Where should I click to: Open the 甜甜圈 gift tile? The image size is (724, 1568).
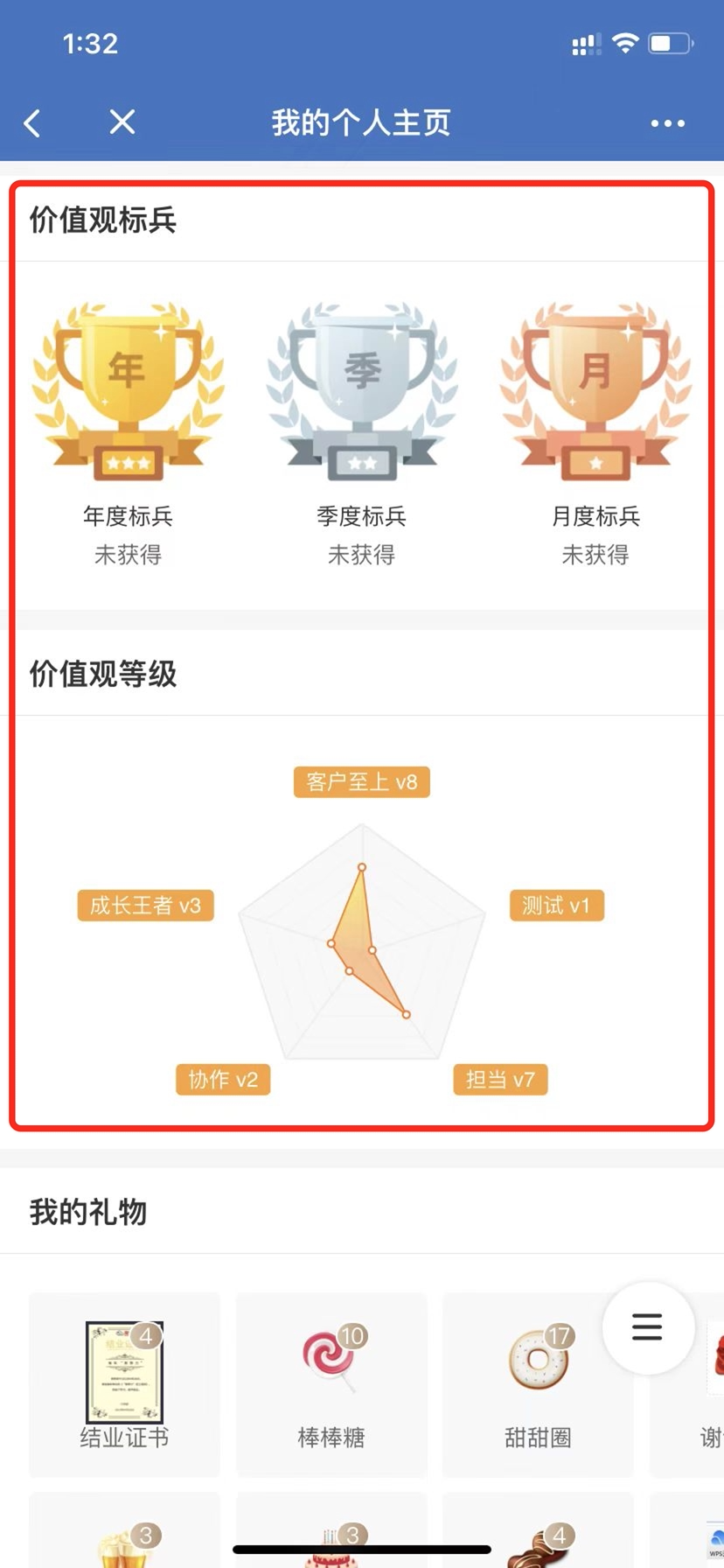538,1384
